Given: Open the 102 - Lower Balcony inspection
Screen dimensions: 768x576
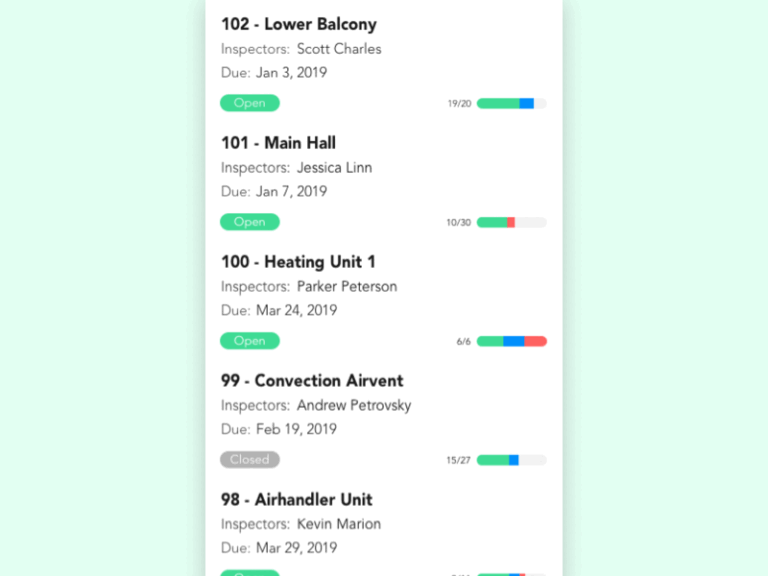Looking at the screenshot, I should [x=299, y=24].
